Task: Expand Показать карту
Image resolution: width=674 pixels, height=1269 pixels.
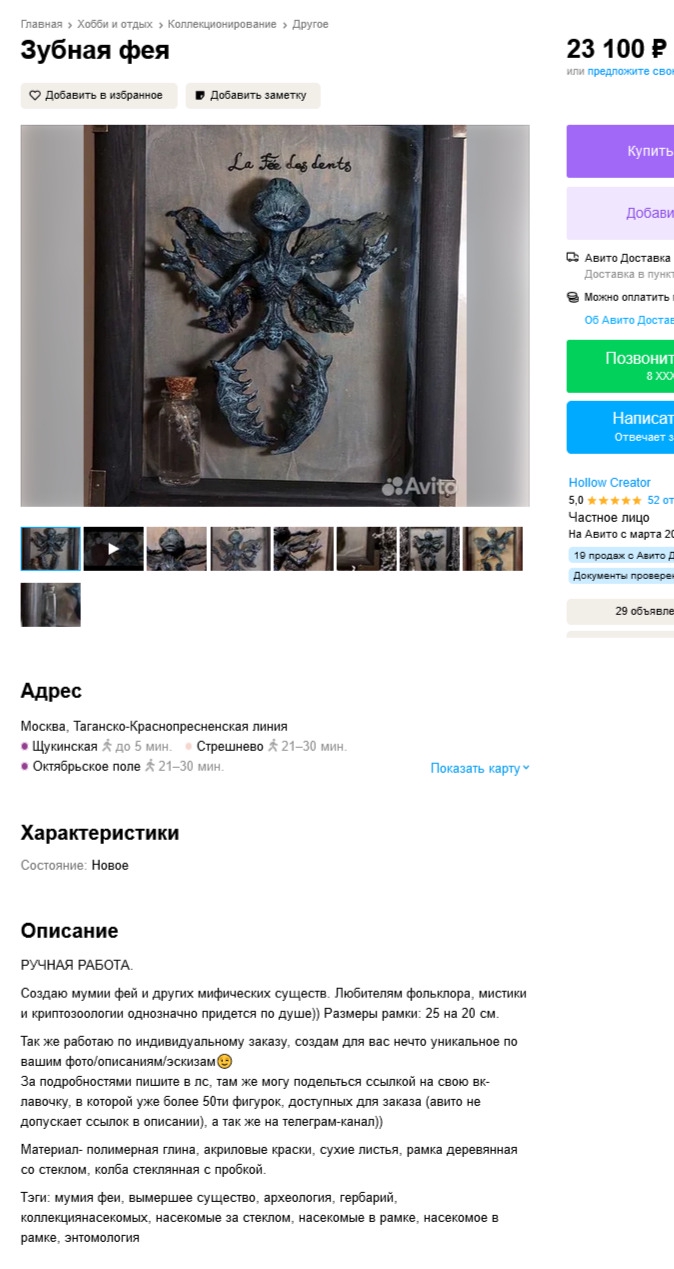Action: click(x=479, y=768)
